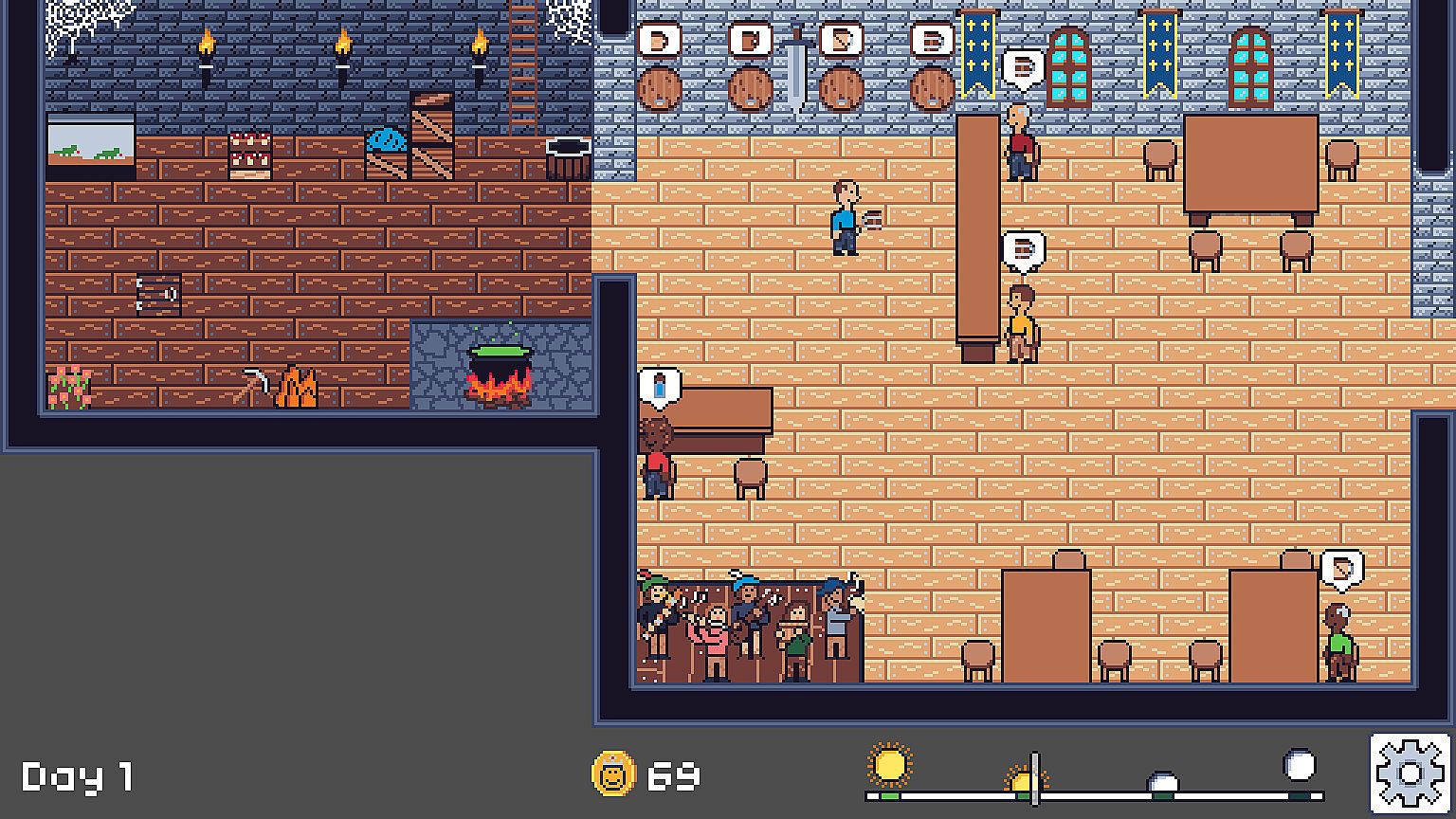Tap the crate of red apples

pyautogui.click(x=250, y=155)
